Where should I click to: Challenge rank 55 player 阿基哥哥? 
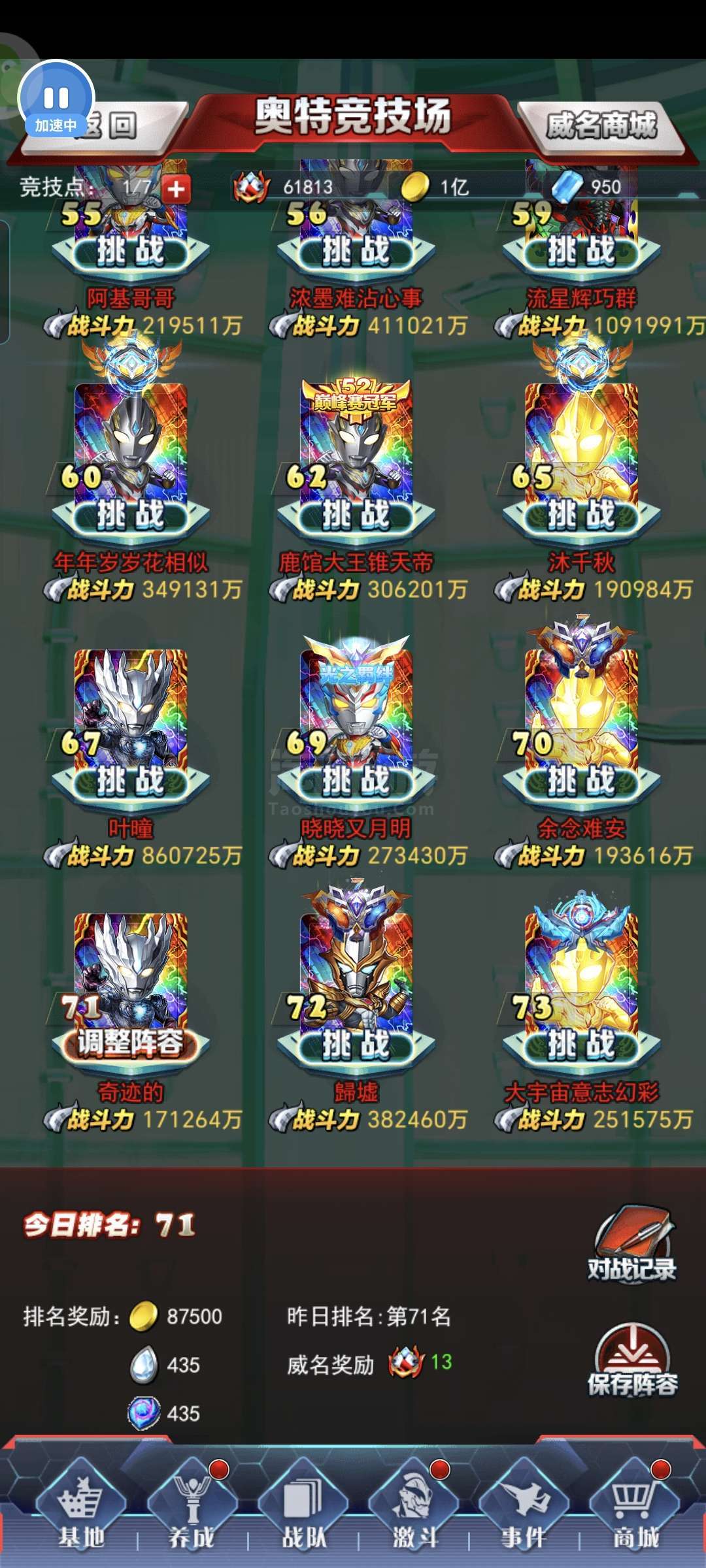[131, 252]
